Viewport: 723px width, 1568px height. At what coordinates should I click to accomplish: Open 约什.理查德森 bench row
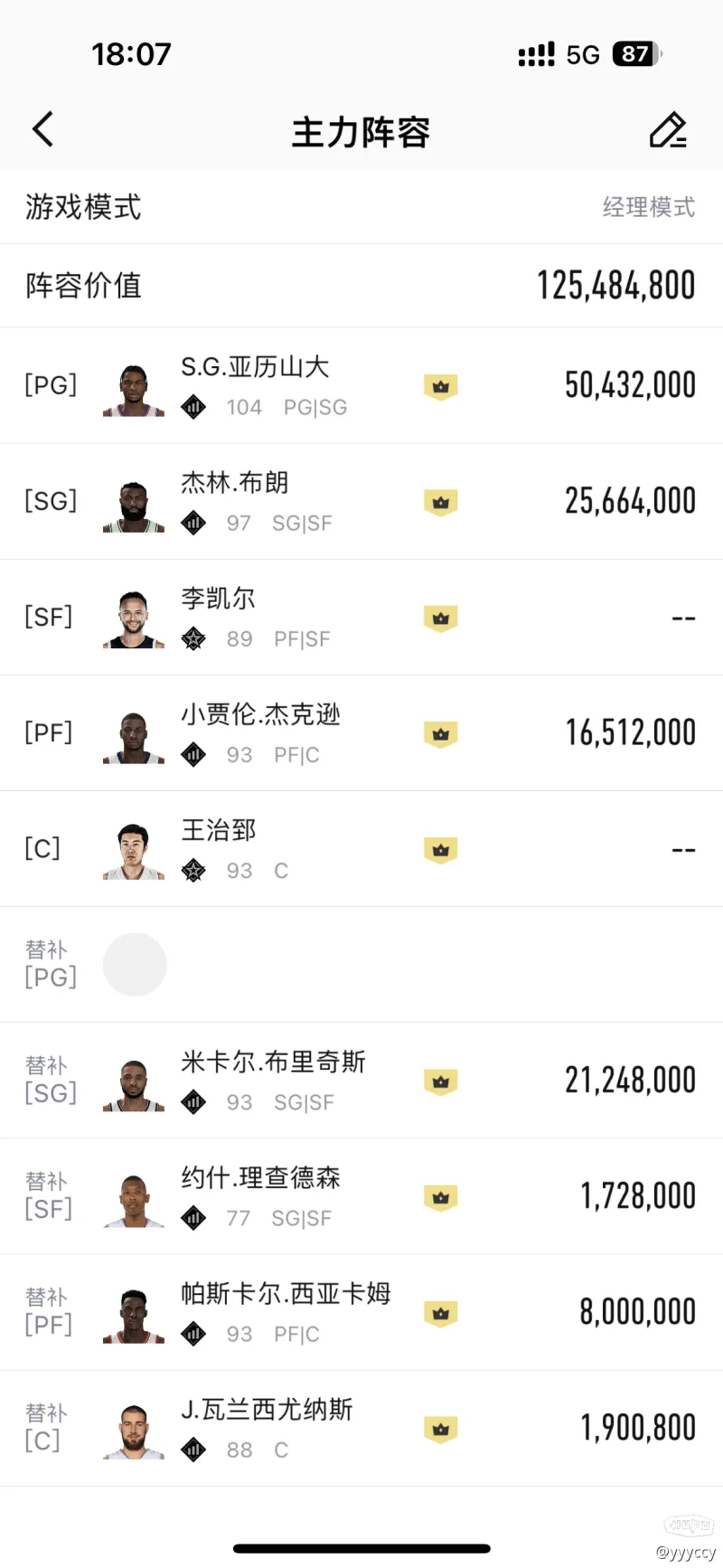(x=361, y=1196)
